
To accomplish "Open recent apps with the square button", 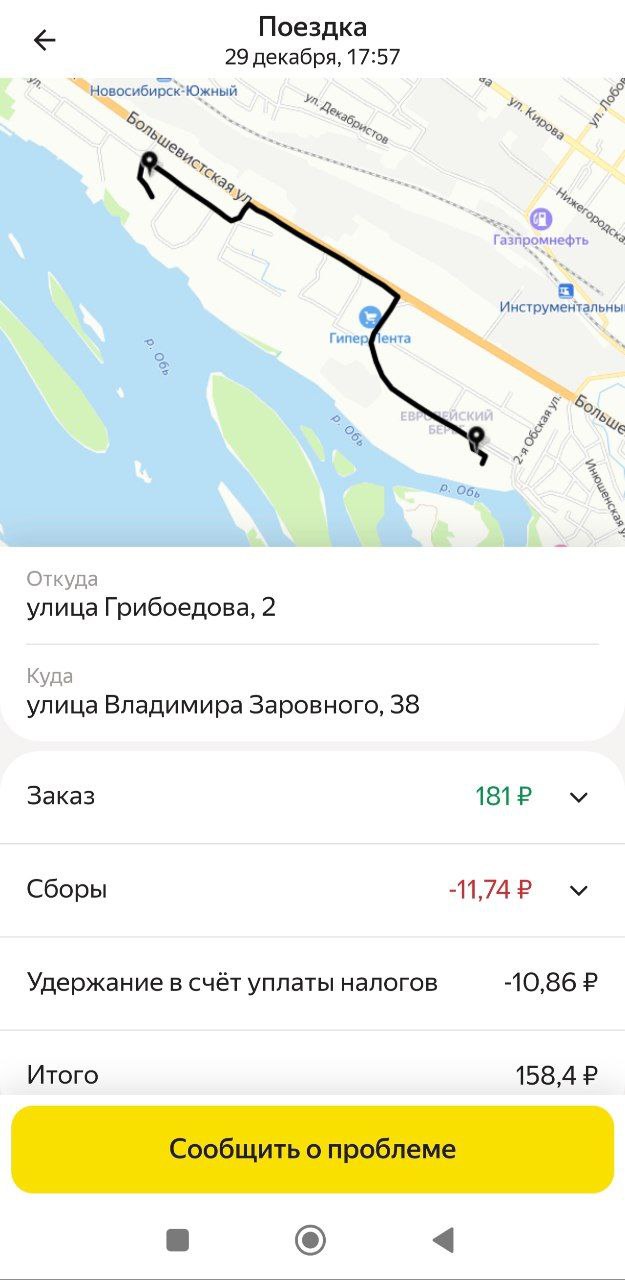I will [178, 1241].
